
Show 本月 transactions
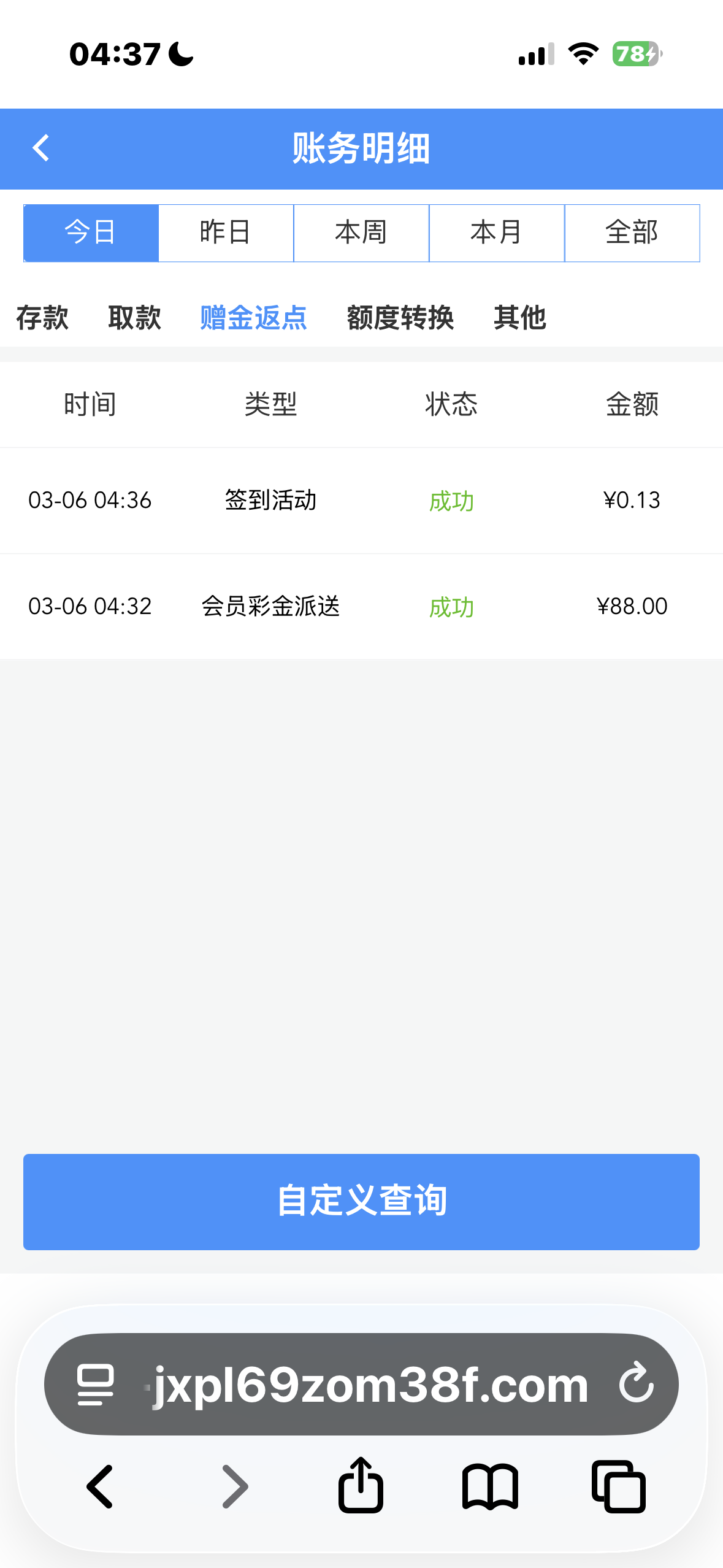pyautogui.click(x=496, y=233)
